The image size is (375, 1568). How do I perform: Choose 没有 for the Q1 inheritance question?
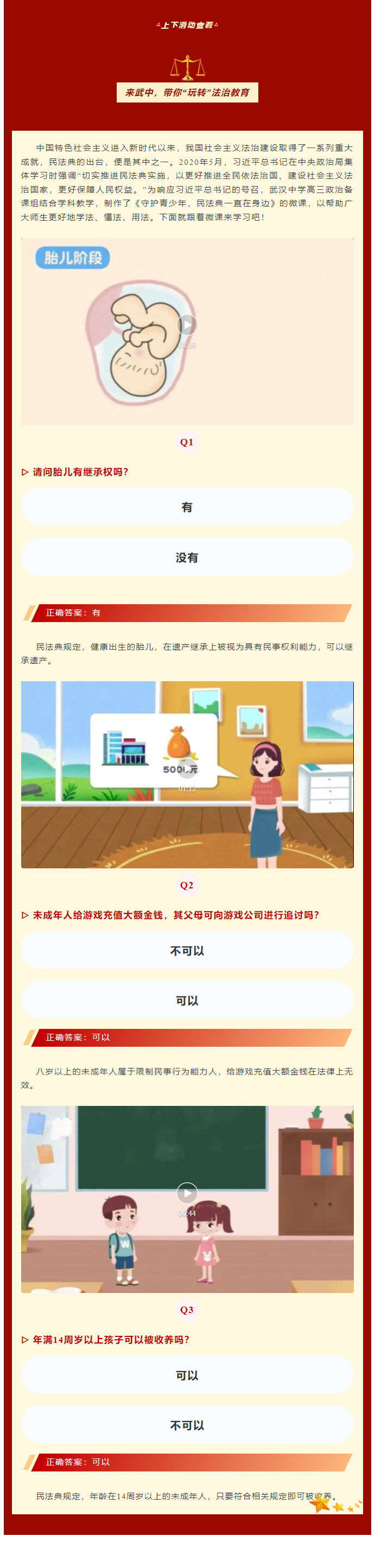pyautogui.click(x=187, y=557)
